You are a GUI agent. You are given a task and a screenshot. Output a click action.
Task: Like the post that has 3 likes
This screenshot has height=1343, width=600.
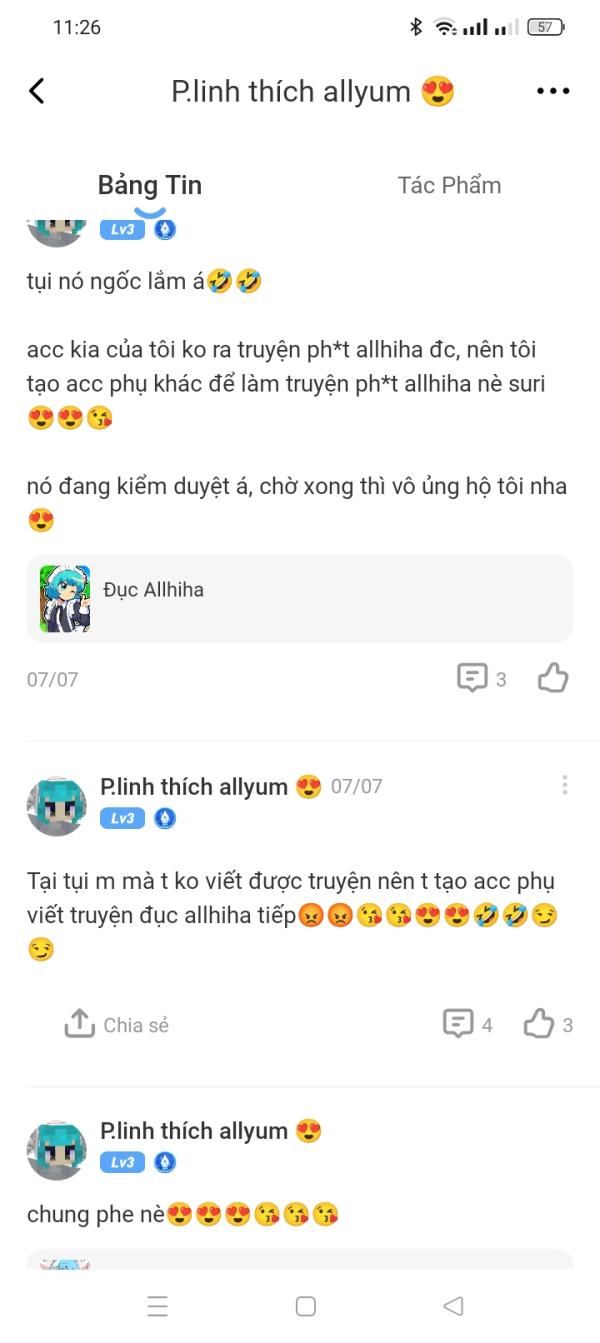[x=548, y=1024]
